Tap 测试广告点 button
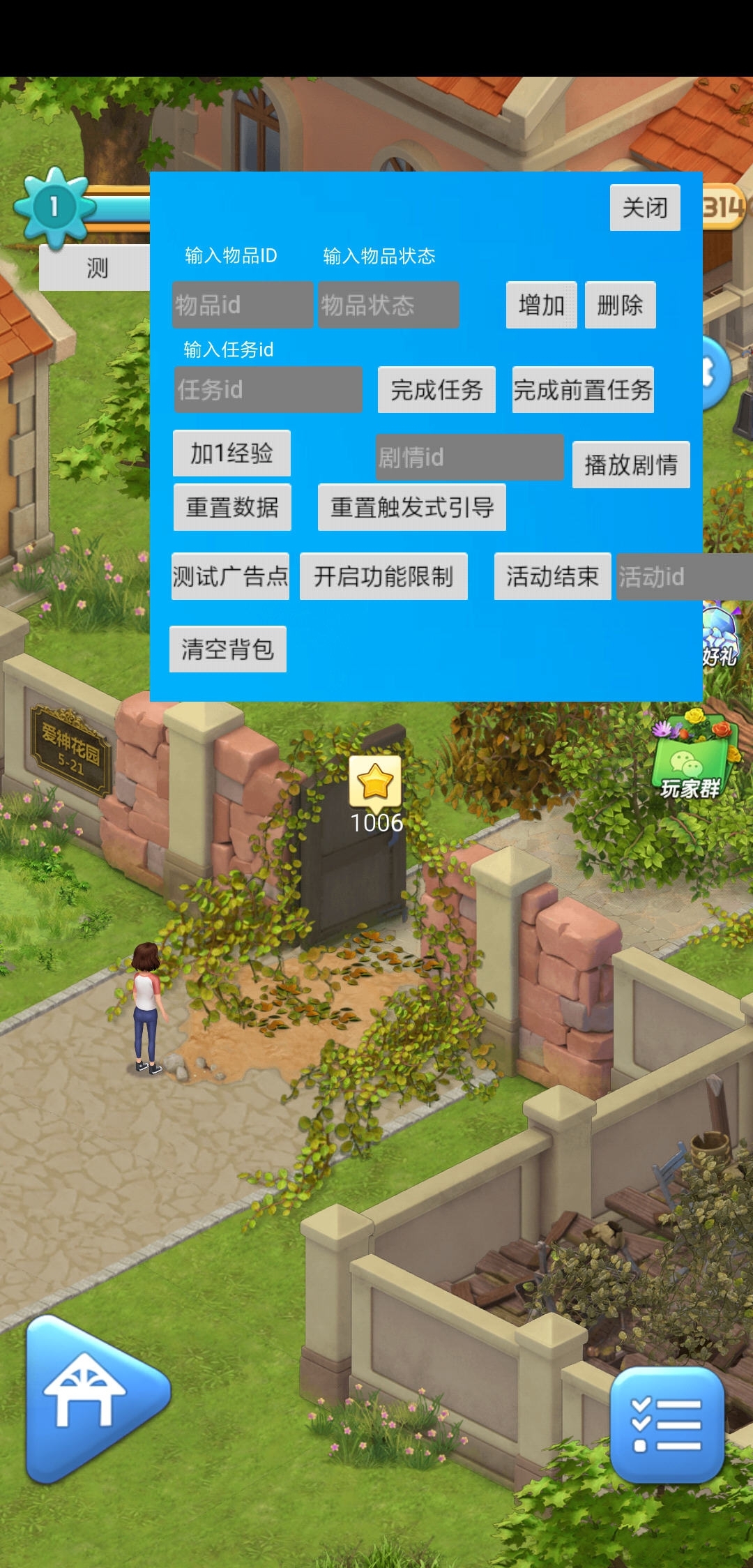The image size is (753, 1568). tap(230, 576)
